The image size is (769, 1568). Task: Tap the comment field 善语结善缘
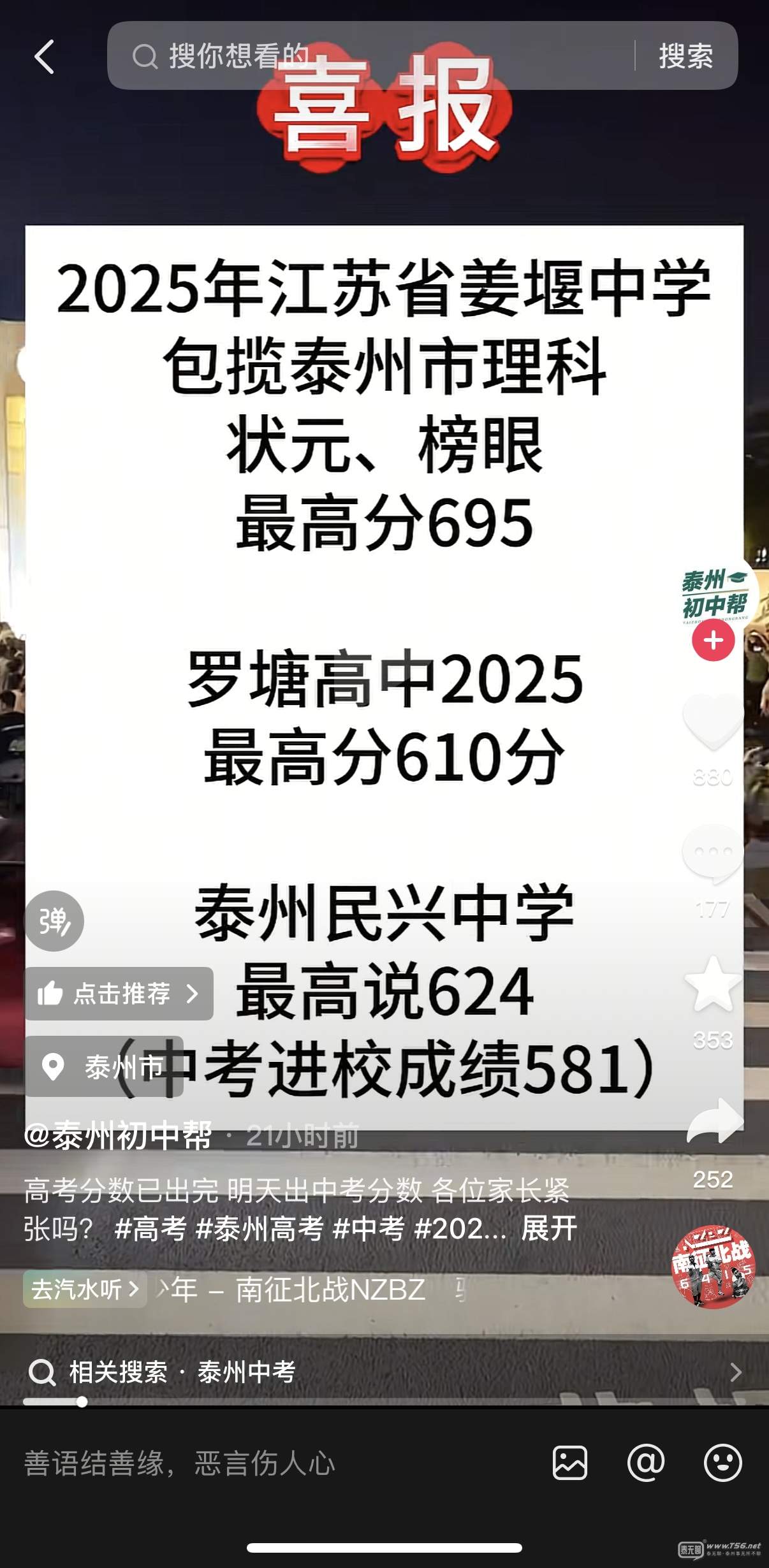pos(255,1463)
